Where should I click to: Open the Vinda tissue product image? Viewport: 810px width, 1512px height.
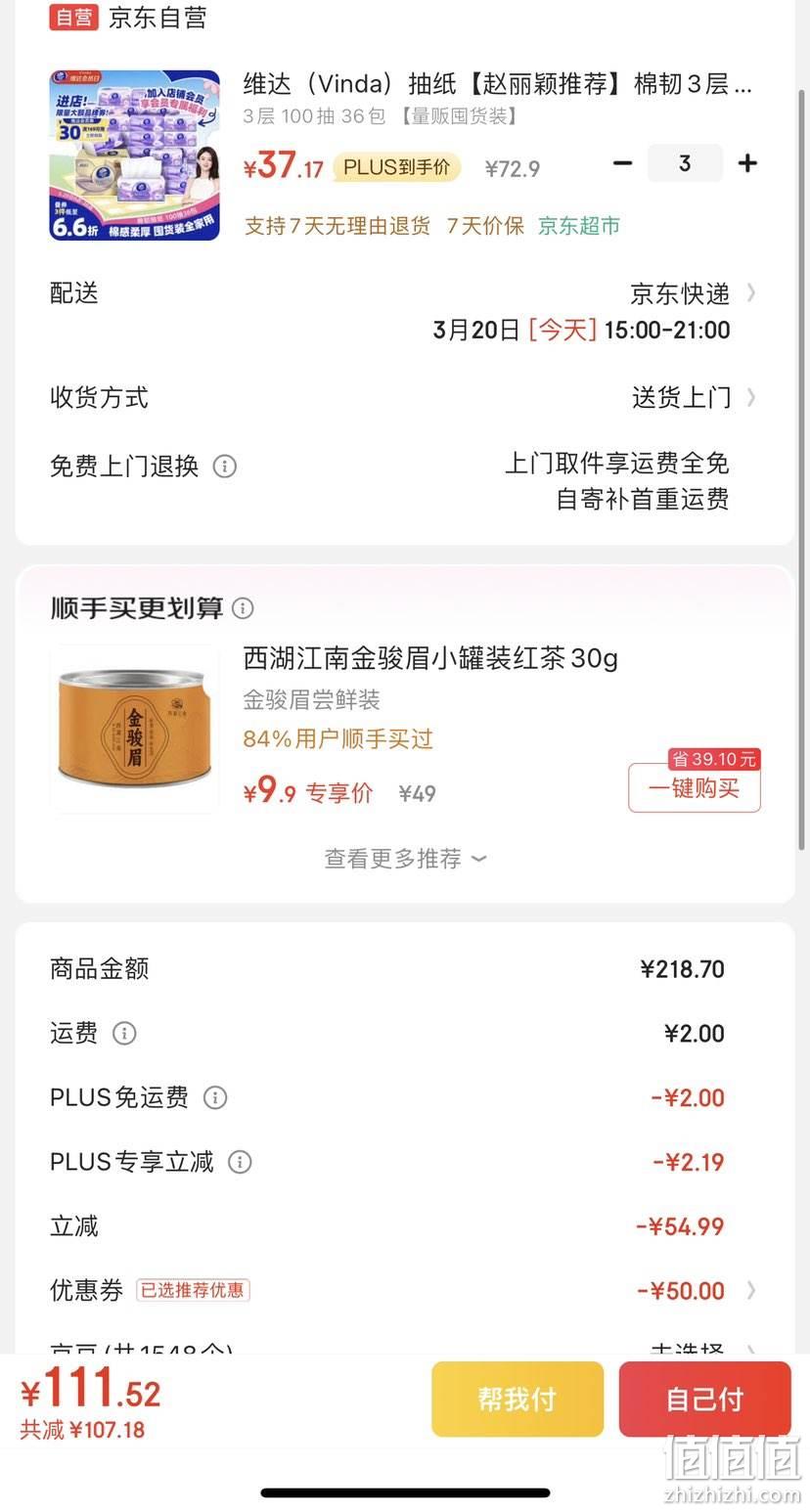click(x=135, y=156)
